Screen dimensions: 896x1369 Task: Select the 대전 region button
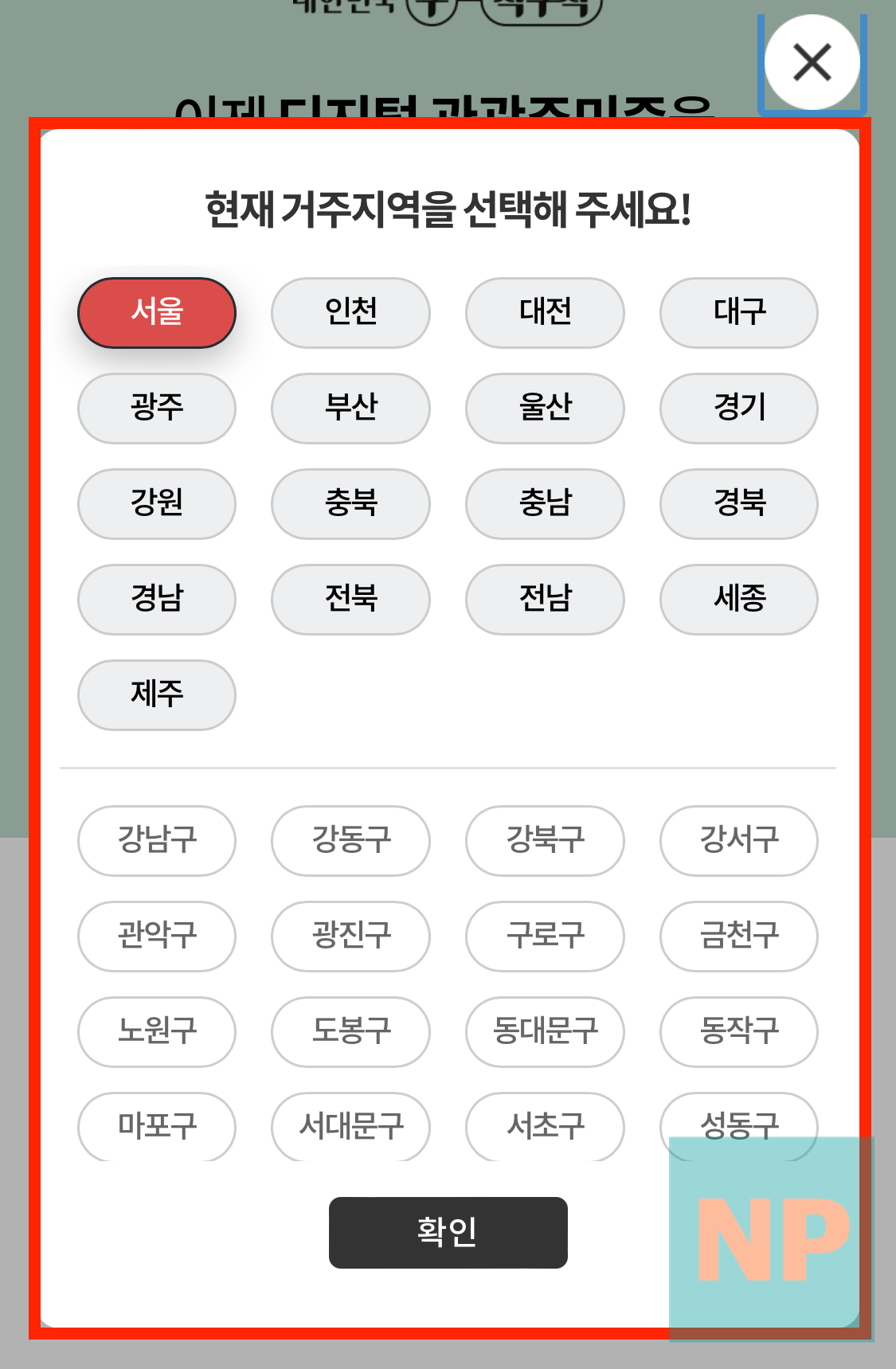[x=545, y=312]
